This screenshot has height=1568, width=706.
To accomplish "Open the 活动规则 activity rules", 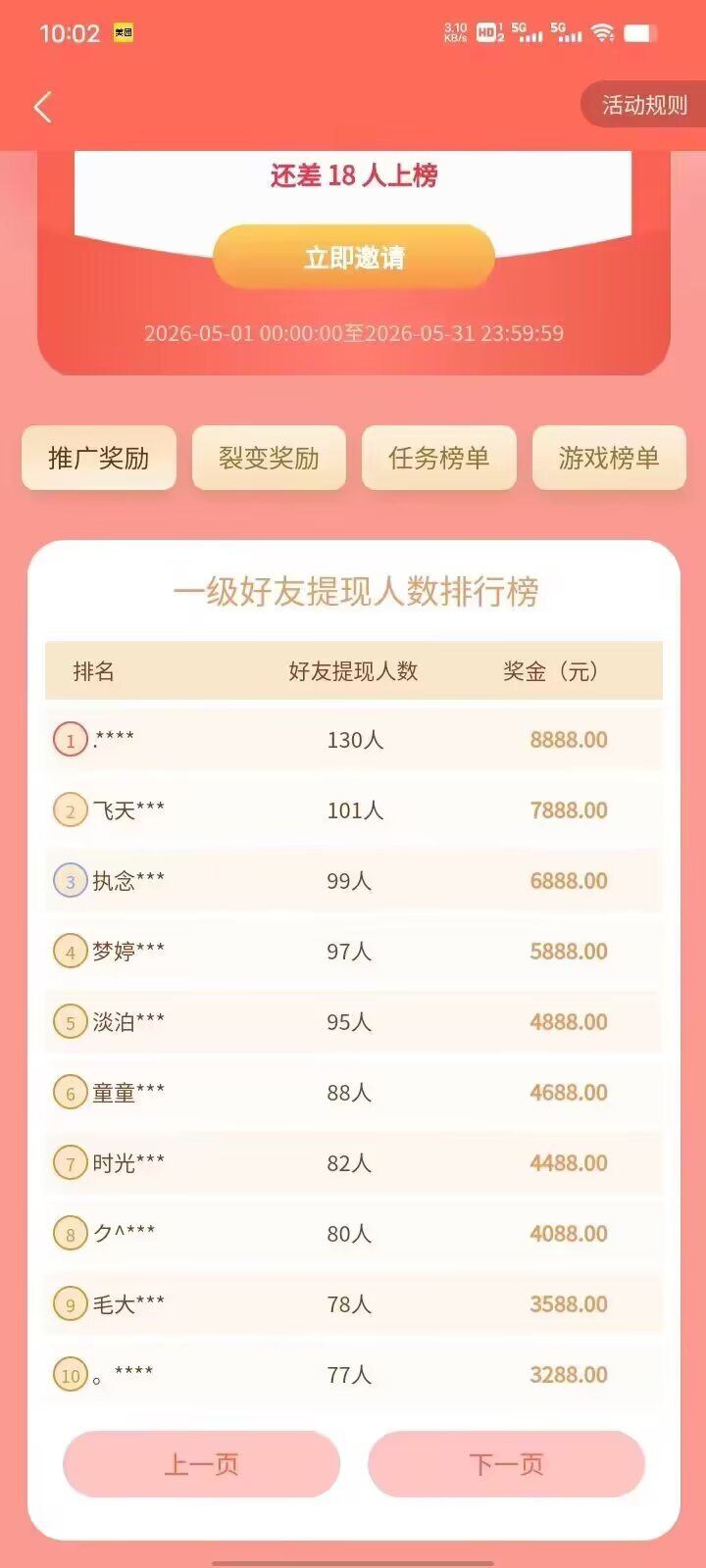I will click(x=643, y=105).
